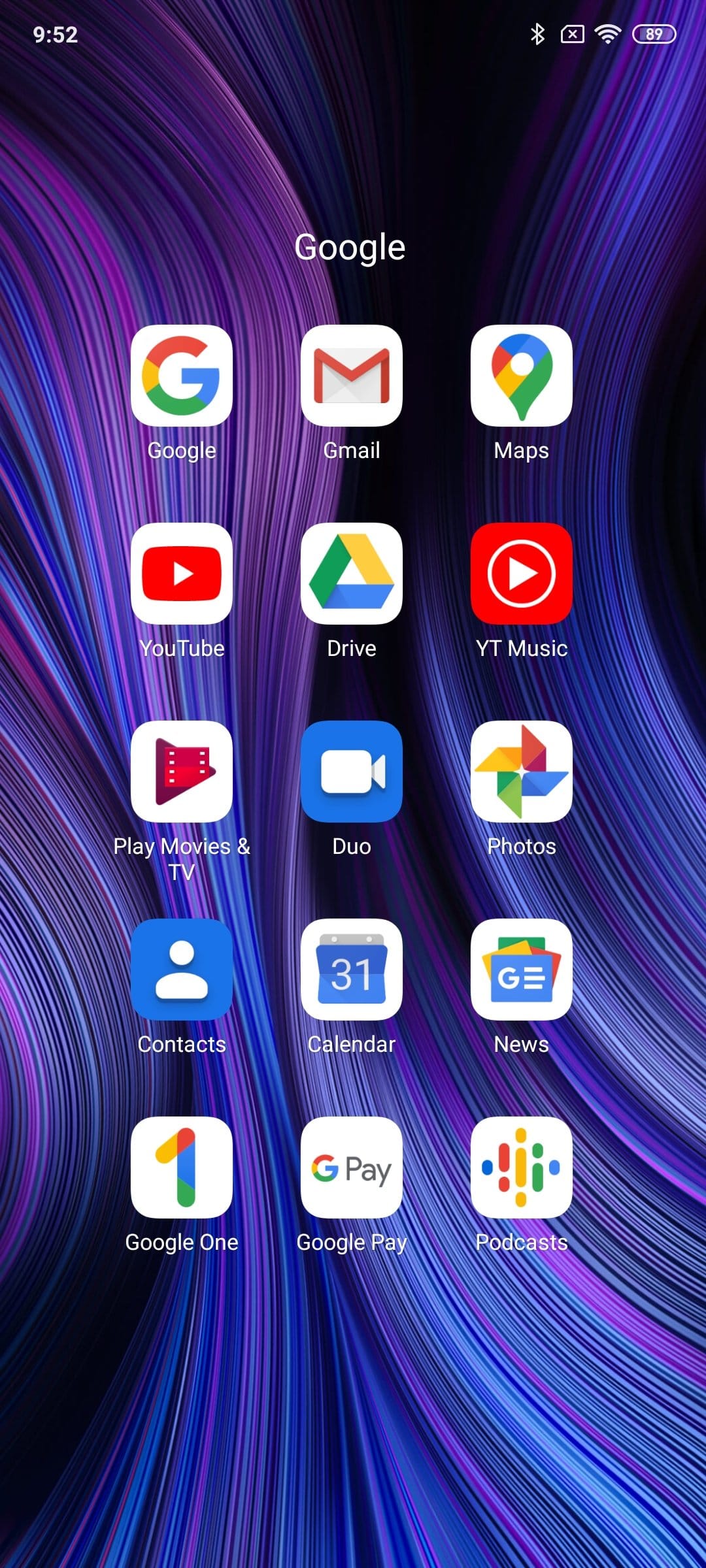
Task: Launch the Duo video calling app
Action: click(x=352, y=772)
